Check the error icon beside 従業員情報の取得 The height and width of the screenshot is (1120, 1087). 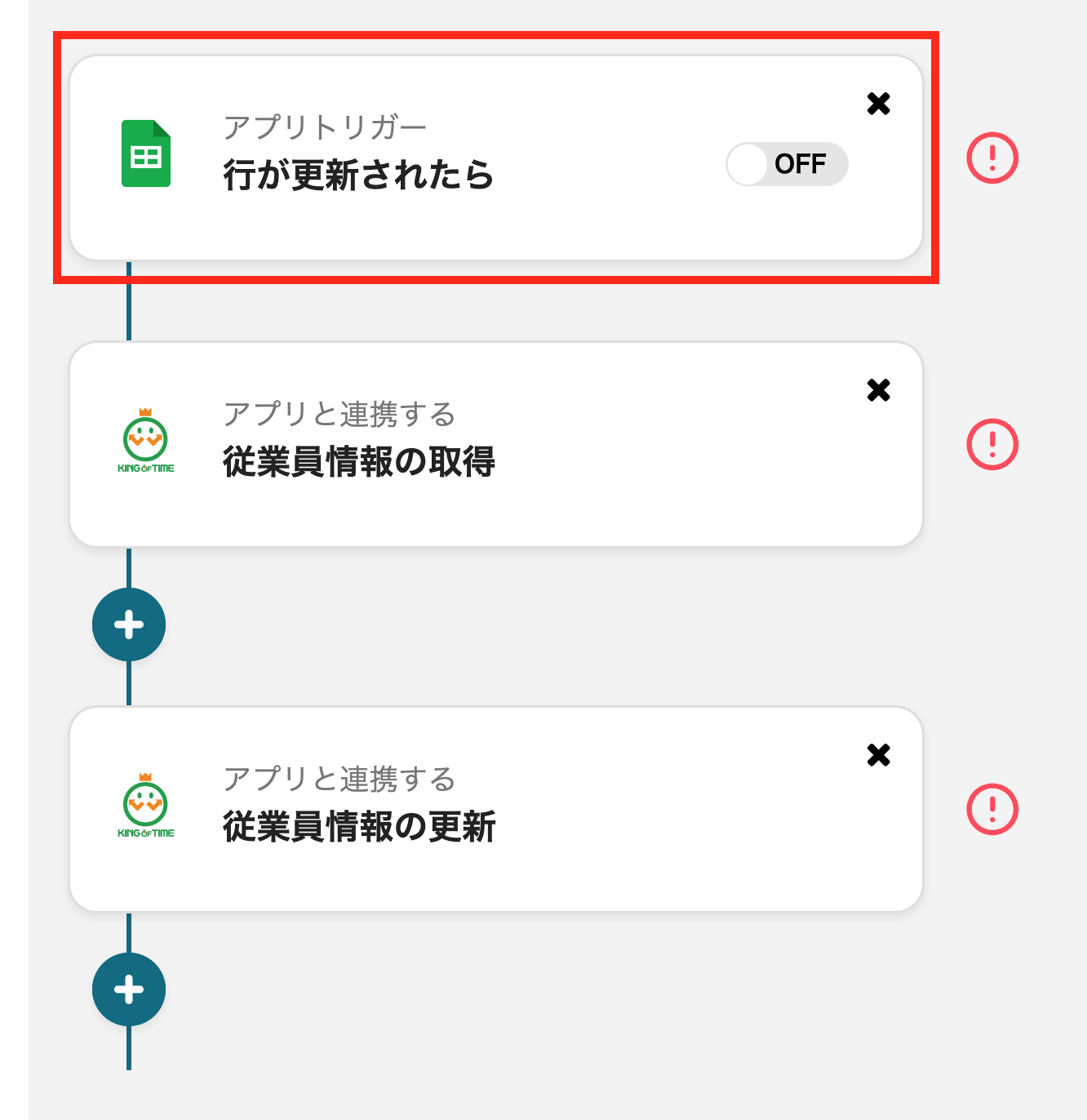(x=992, y=444)
